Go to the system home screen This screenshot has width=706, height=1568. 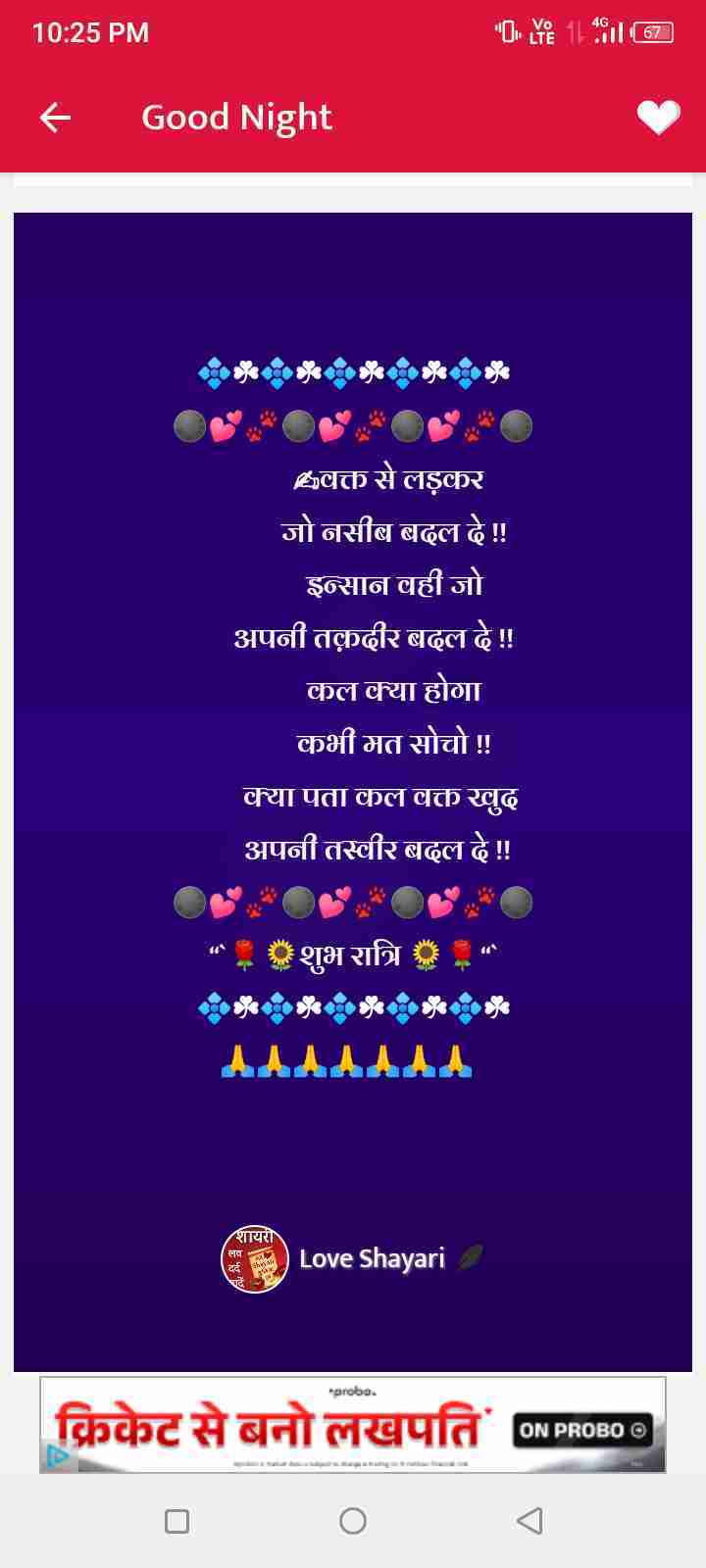(x=353, y=1520)
